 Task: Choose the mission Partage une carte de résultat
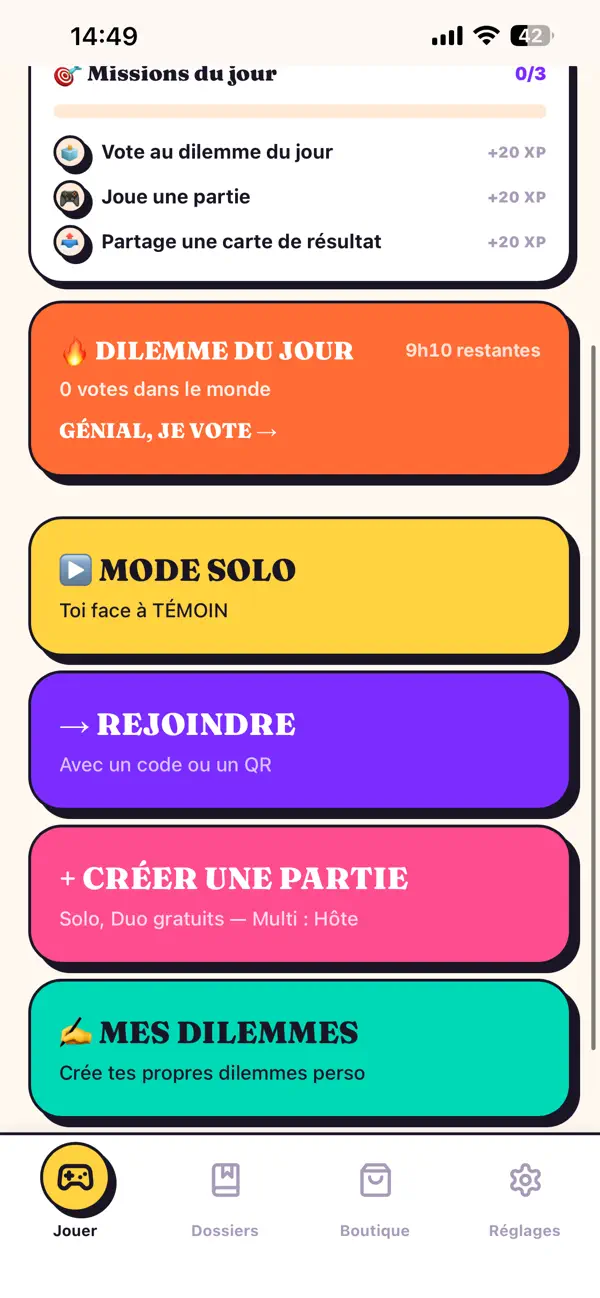coord(300,242)
